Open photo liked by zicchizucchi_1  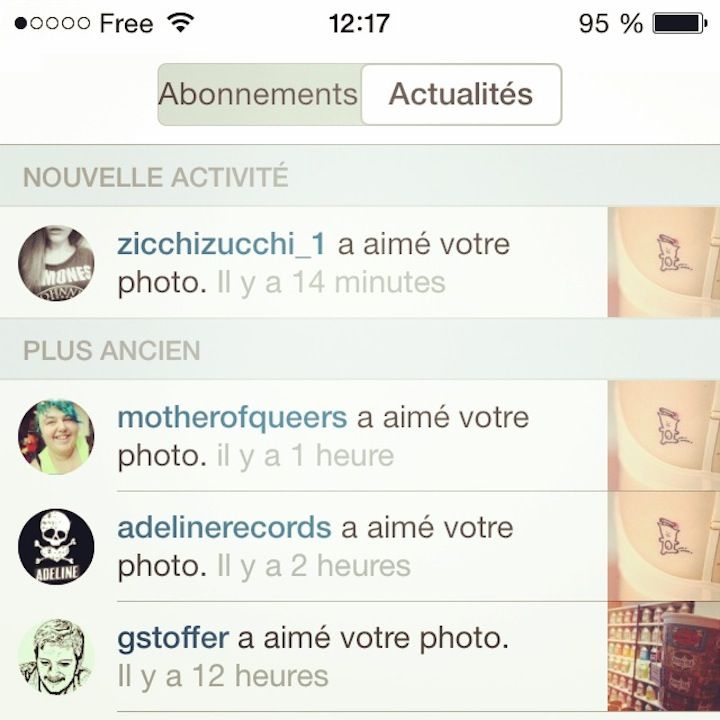coord(664,262)
